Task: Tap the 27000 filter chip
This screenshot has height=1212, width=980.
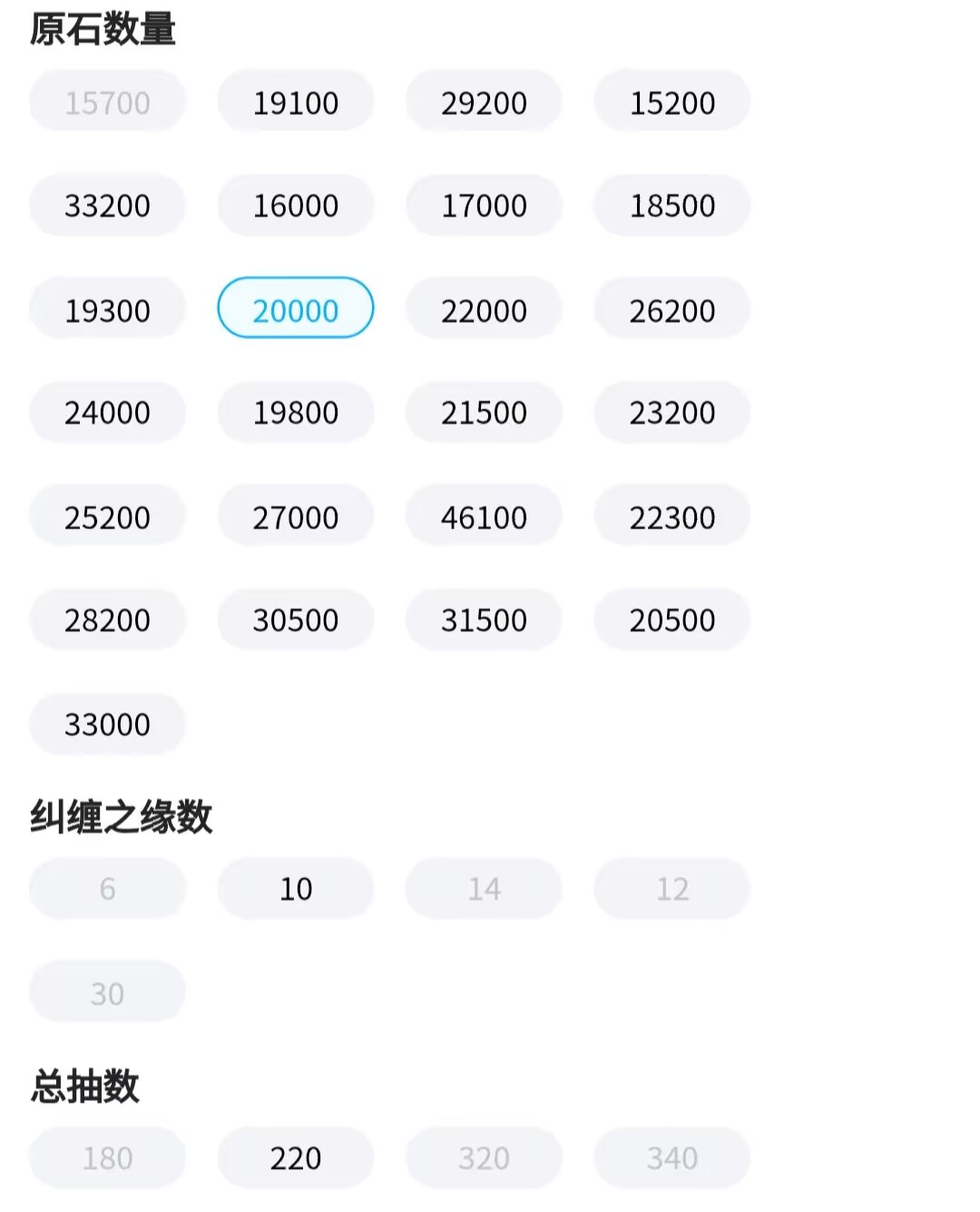Action: click(x=295, y=517)
